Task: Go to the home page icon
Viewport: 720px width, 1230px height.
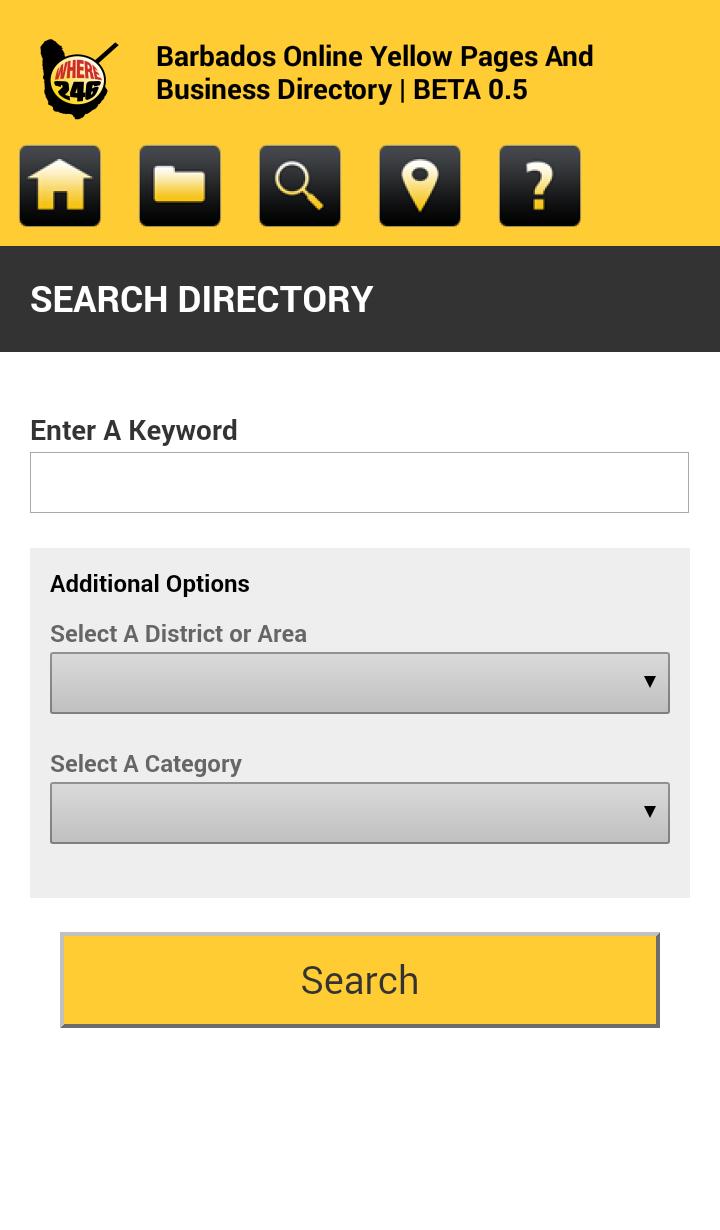Action: point(60,186)
